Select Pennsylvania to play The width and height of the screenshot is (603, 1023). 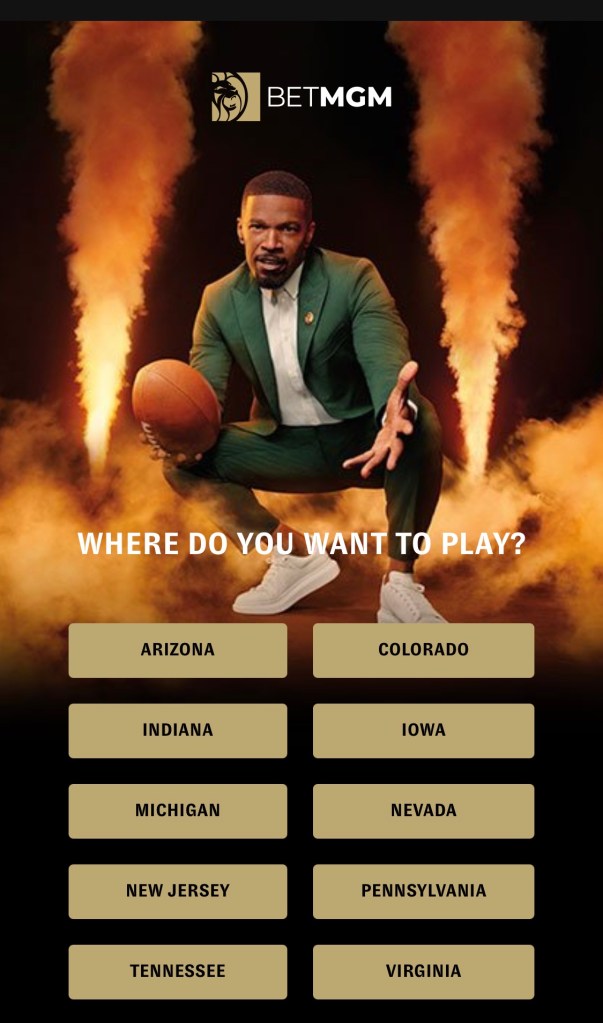423,891
